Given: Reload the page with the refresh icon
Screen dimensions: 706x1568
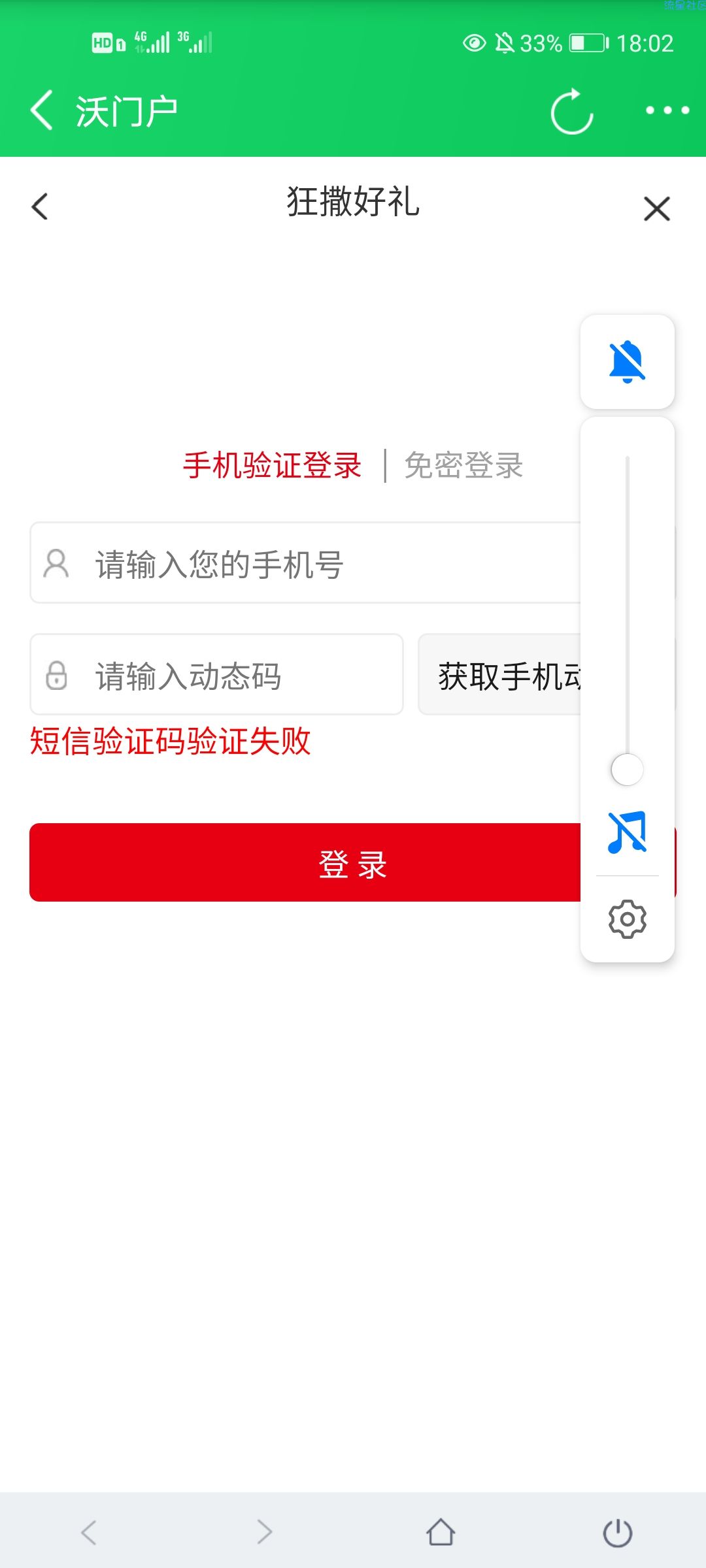Looking at the screenshot, I should (572, 112).
